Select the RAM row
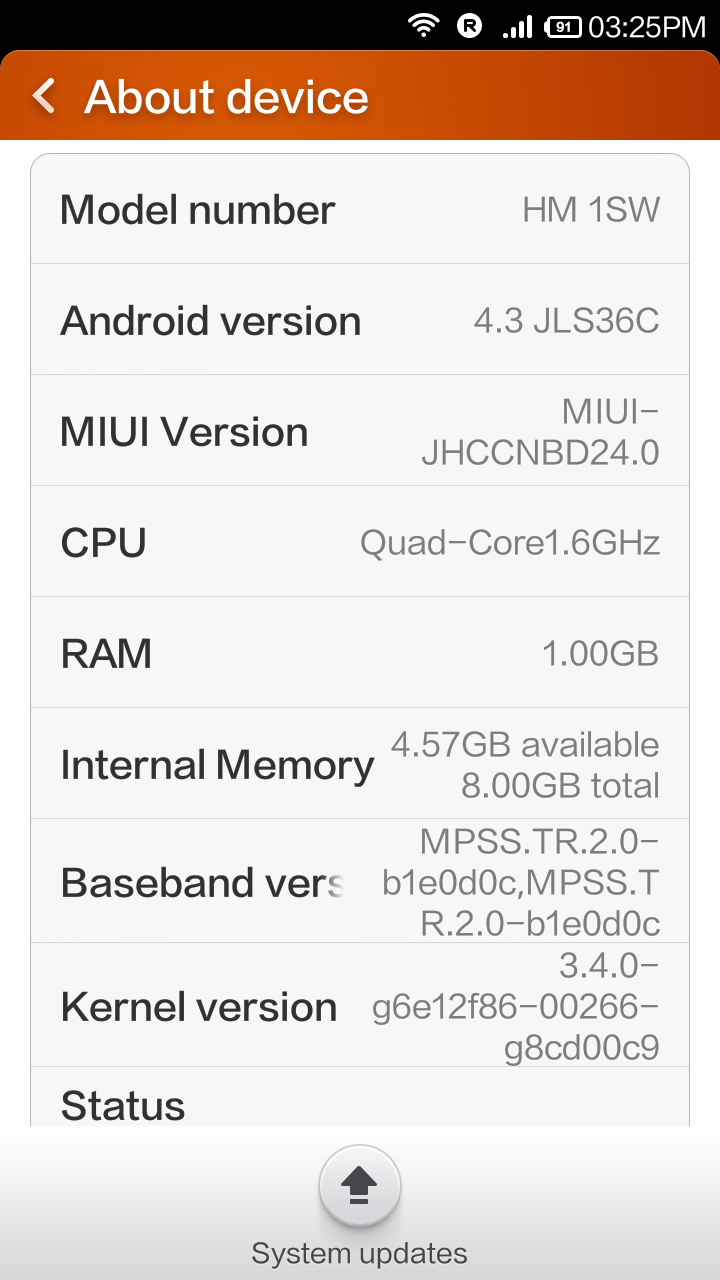 click(x=360, y=653)
